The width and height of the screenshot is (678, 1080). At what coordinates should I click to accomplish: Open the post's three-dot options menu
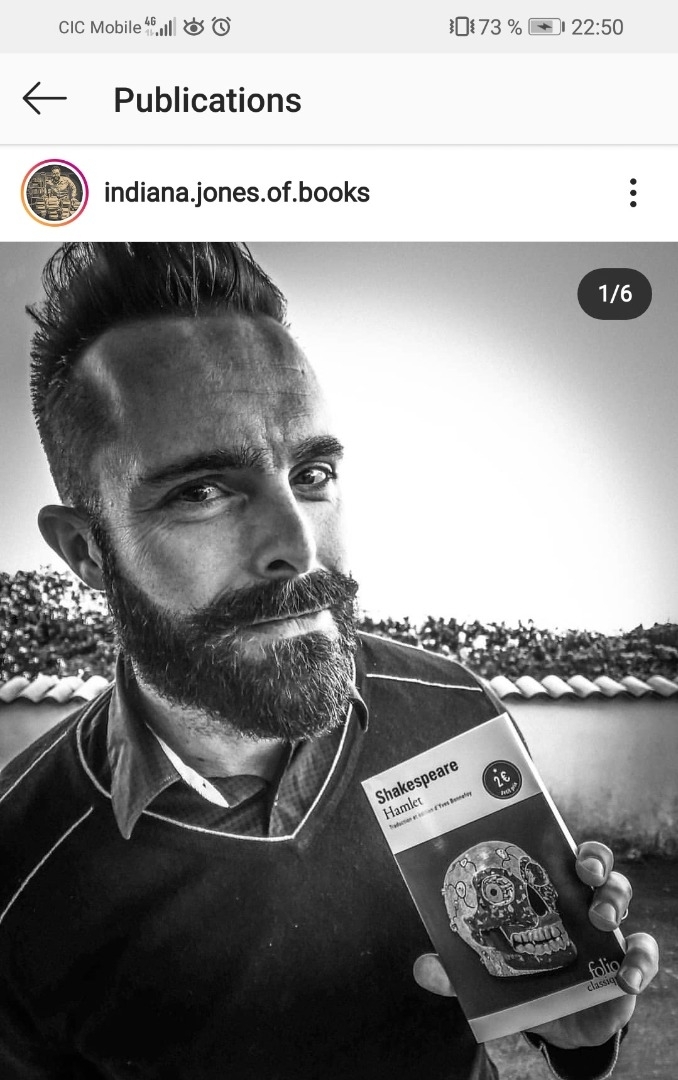pyautogui.click(x=633, y=193)
